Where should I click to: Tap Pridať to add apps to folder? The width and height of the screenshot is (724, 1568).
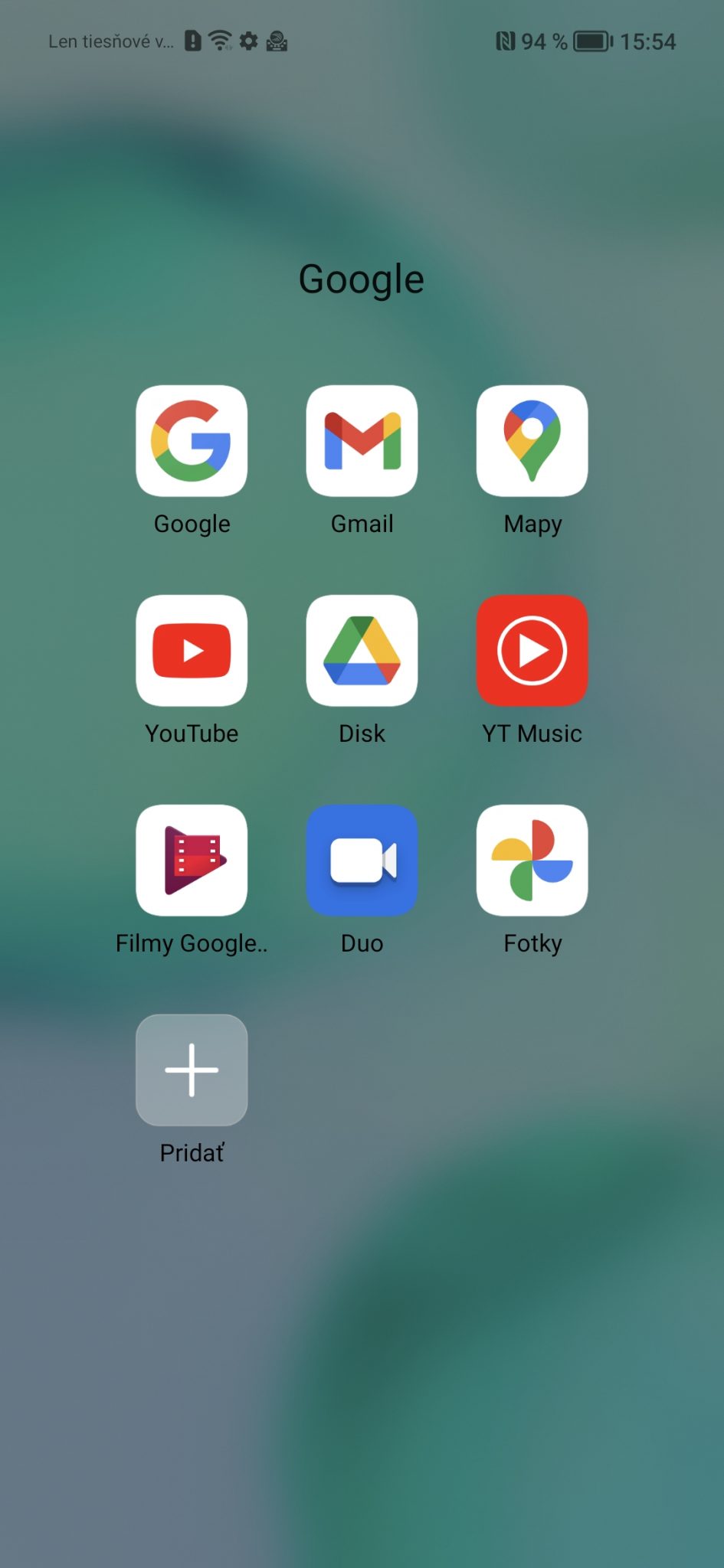pyautogui.click(x=192, y=1070)
